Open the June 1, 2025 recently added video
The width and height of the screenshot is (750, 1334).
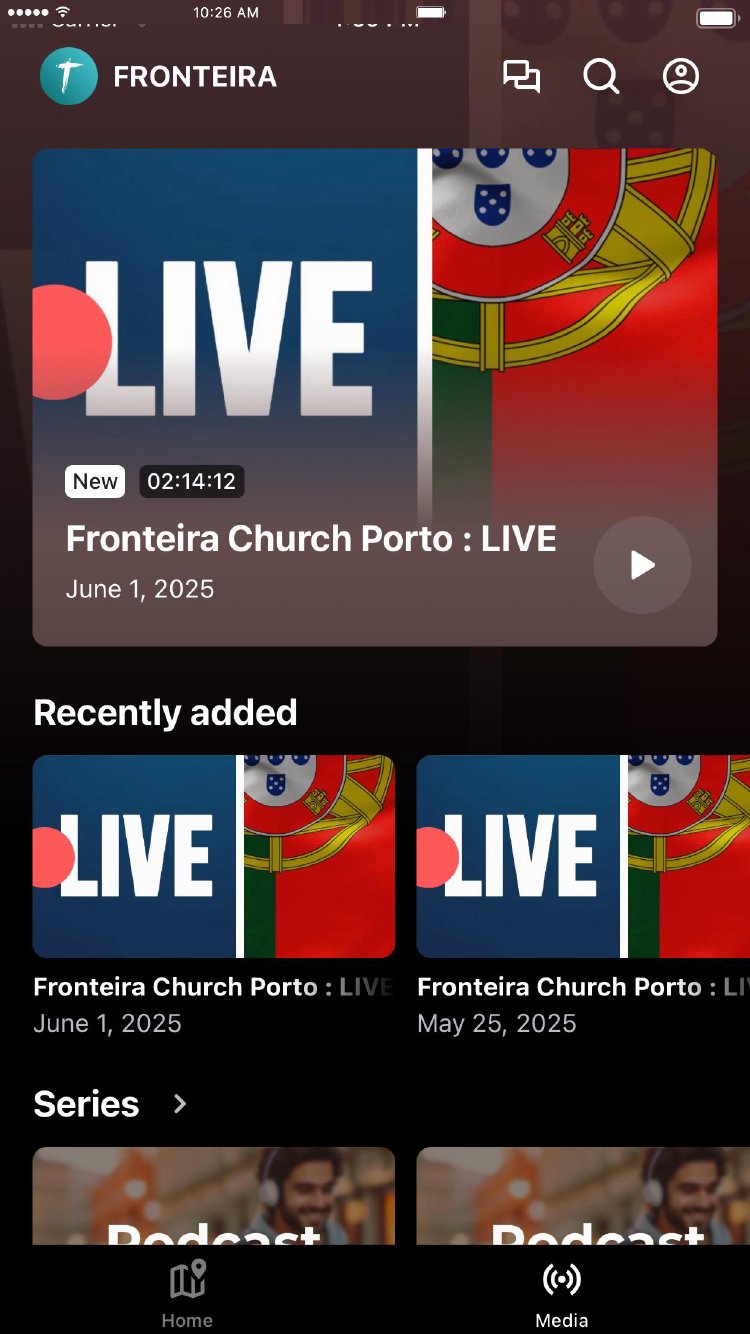pos(214,856)
